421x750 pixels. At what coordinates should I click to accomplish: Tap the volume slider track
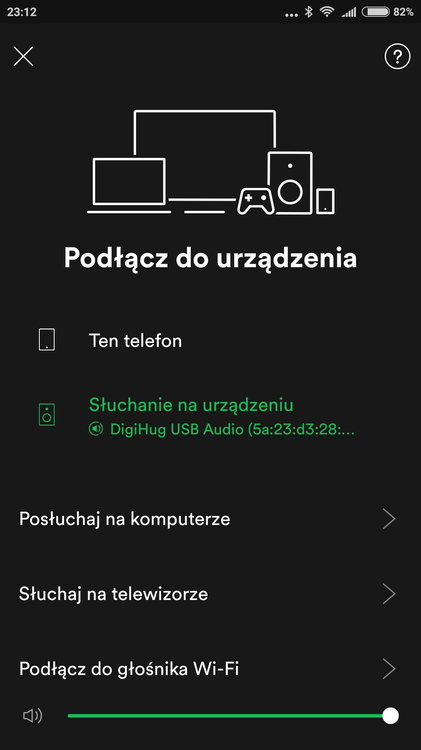click(x=230, y=716)
